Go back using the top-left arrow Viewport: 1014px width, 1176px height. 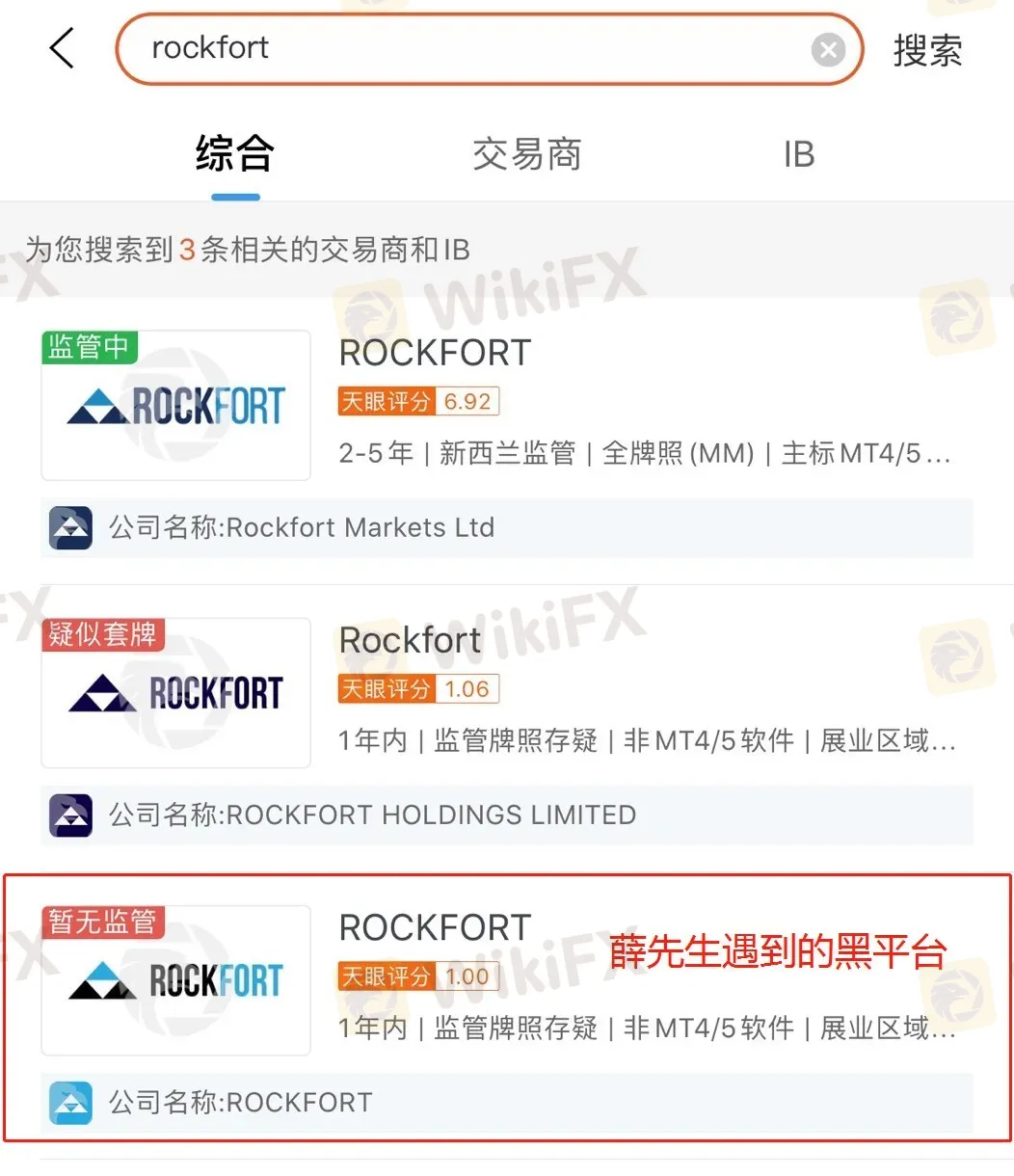point(62,48)
